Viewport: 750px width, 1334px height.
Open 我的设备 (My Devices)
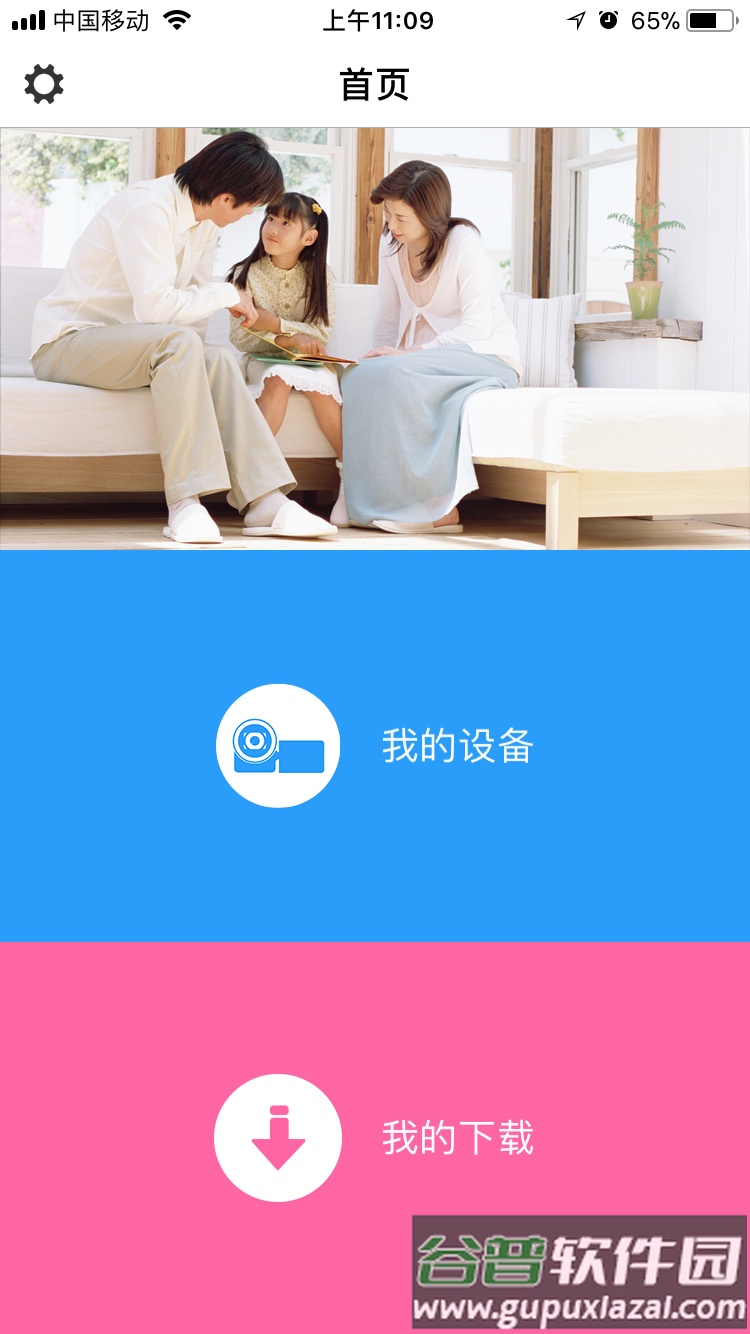[375, 746]
